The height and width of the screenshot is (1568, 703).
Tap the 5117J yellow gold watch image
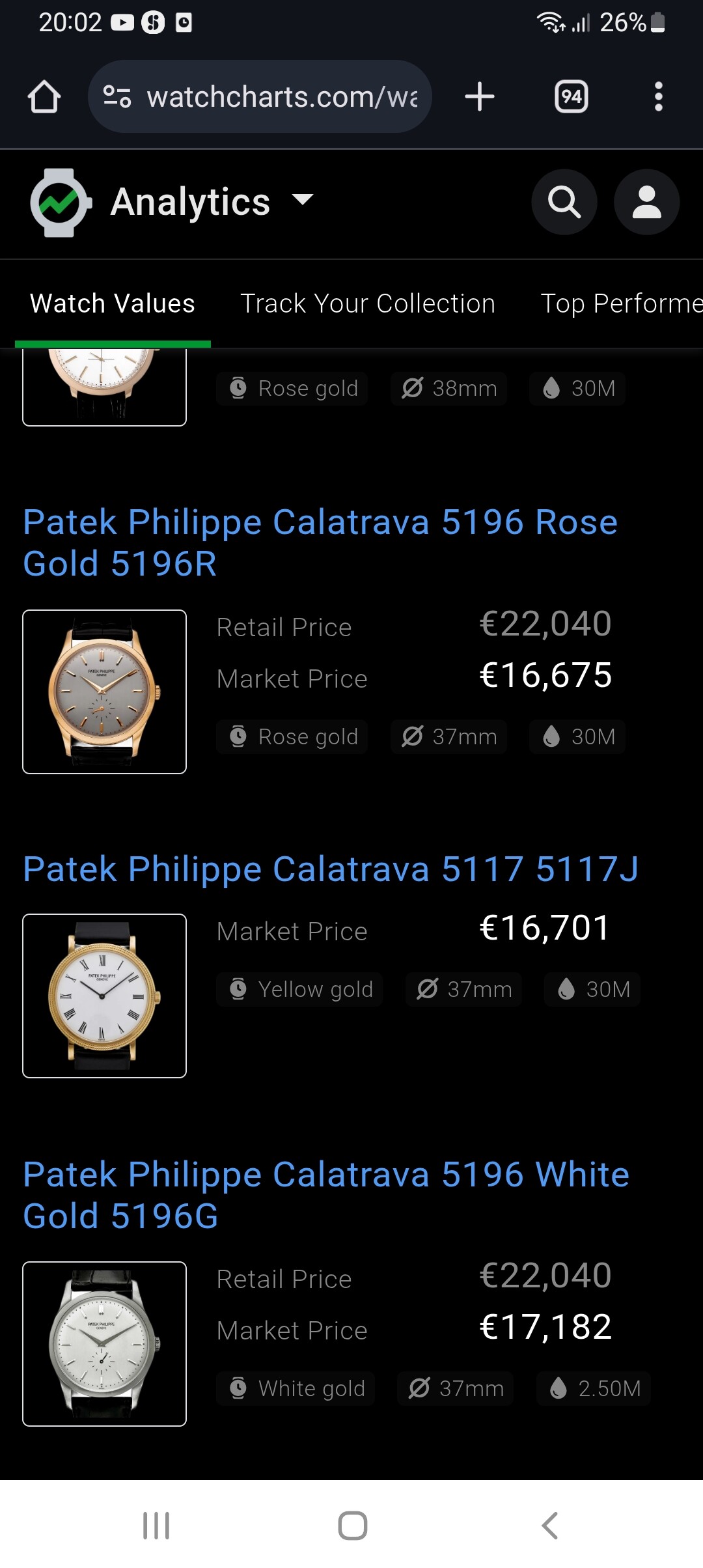tap(104, 996)
